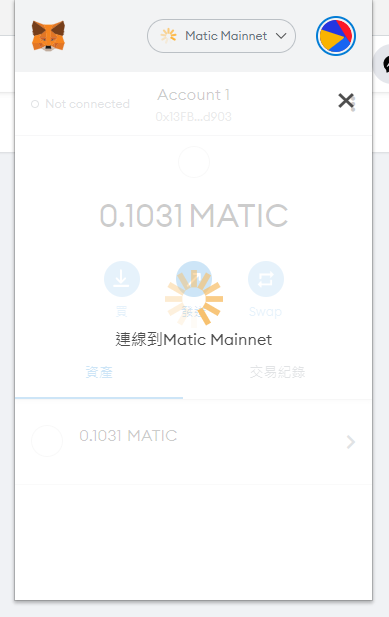Dismiss the connecting overlay with X

[346, 101]
